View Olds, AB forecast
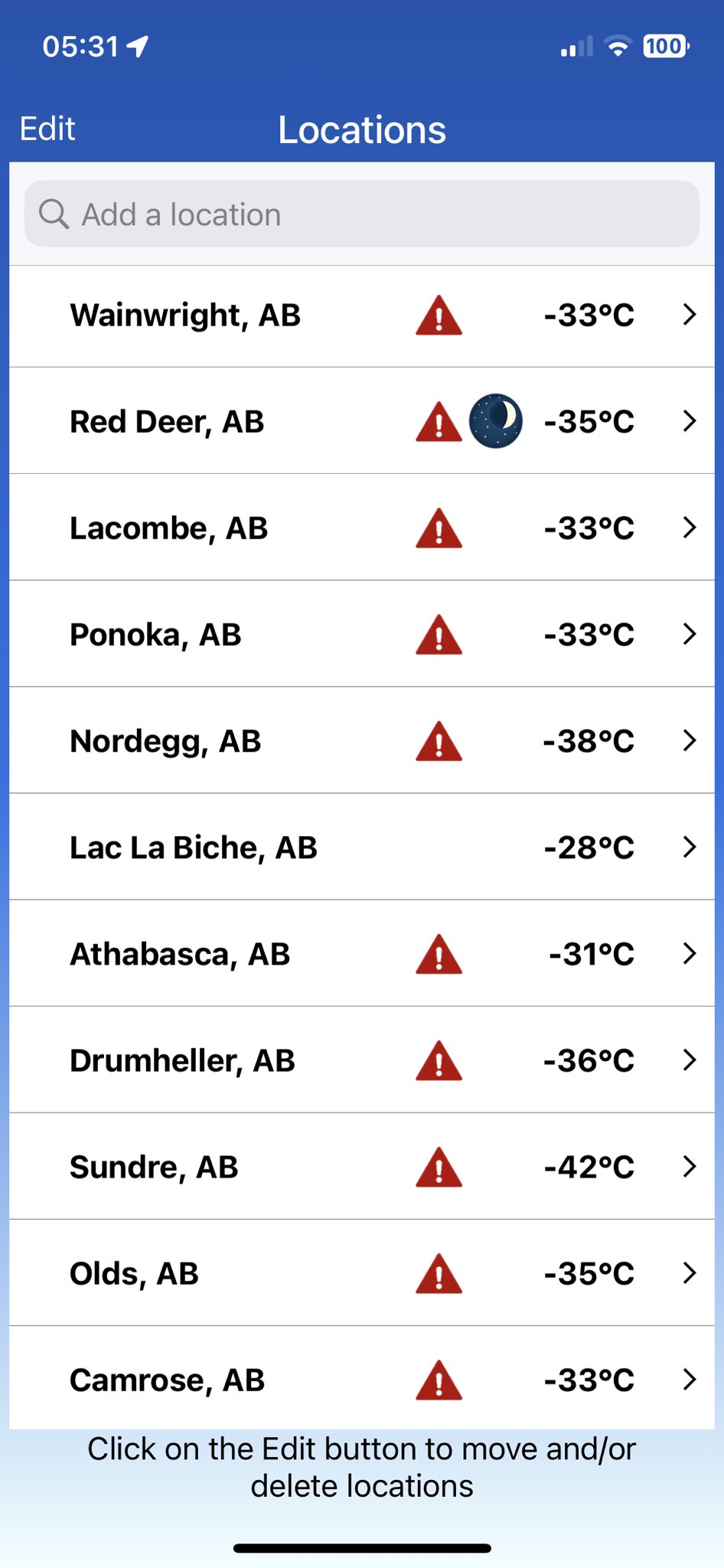 (x=362, y=1272)
